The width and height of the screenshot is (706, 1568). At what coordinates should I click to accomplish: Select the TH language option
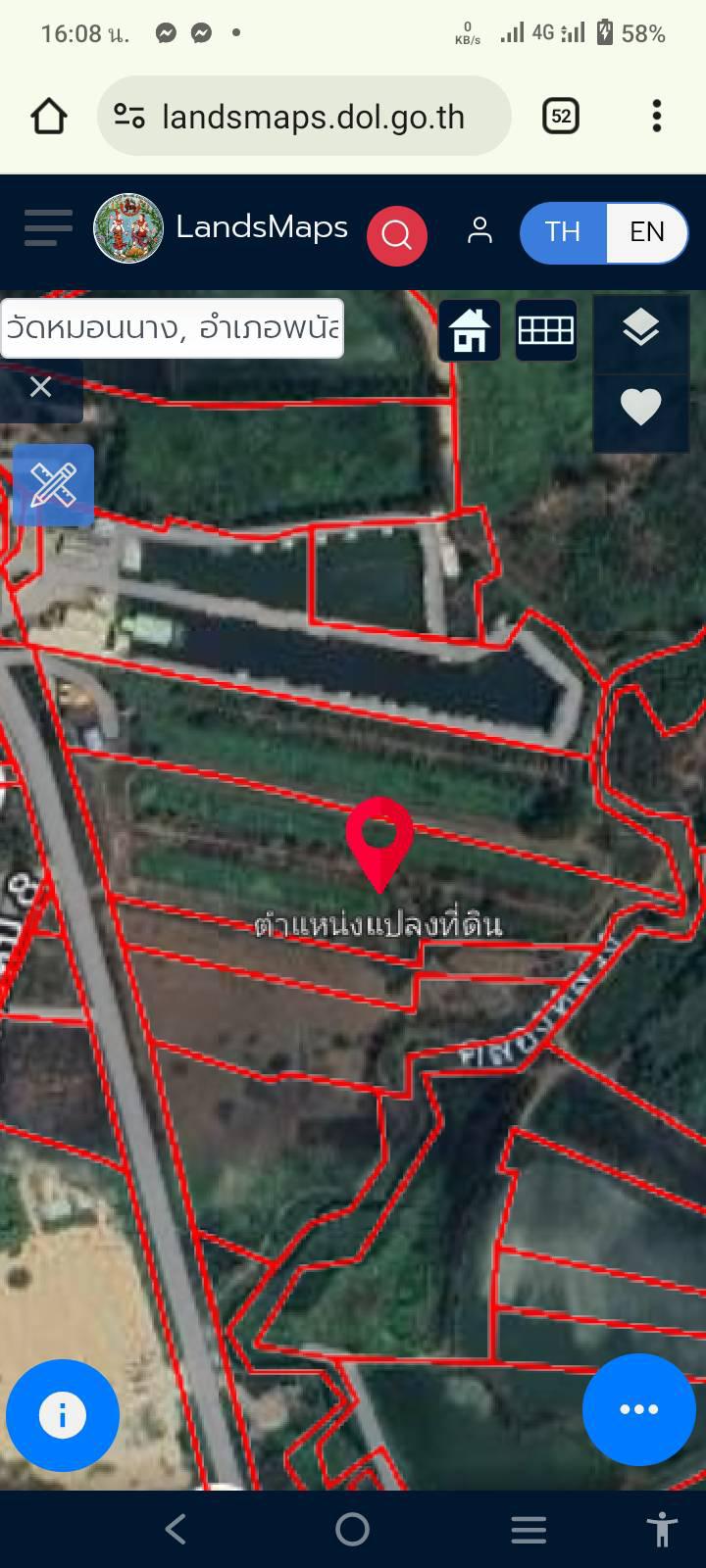(x=563, y=232)
